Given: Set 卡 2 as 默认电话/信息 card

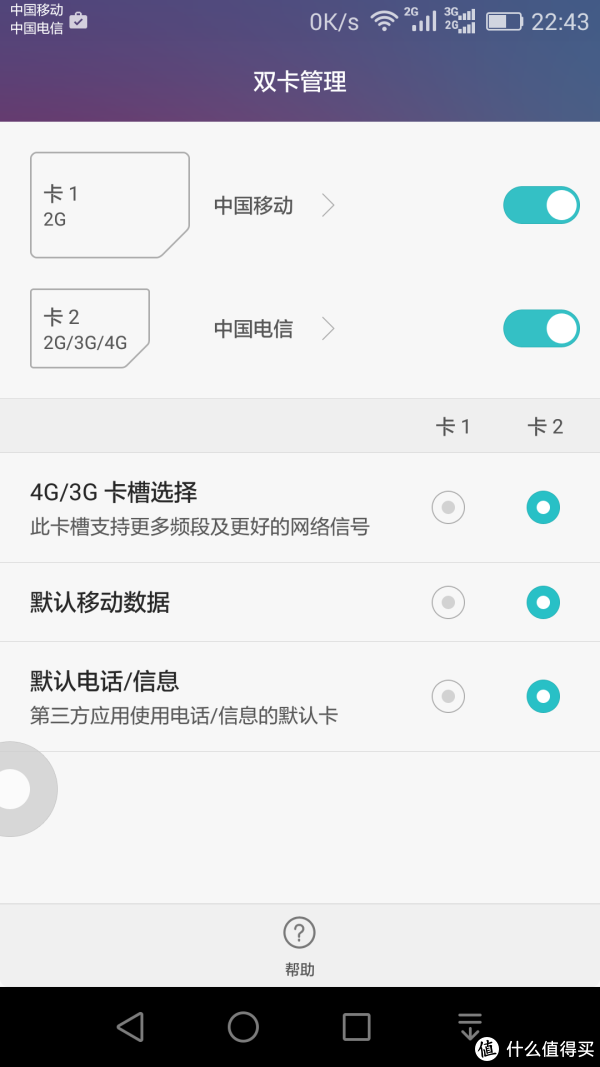Looking at the screenshot, I should pyautogui.click(x=543, y=696).
